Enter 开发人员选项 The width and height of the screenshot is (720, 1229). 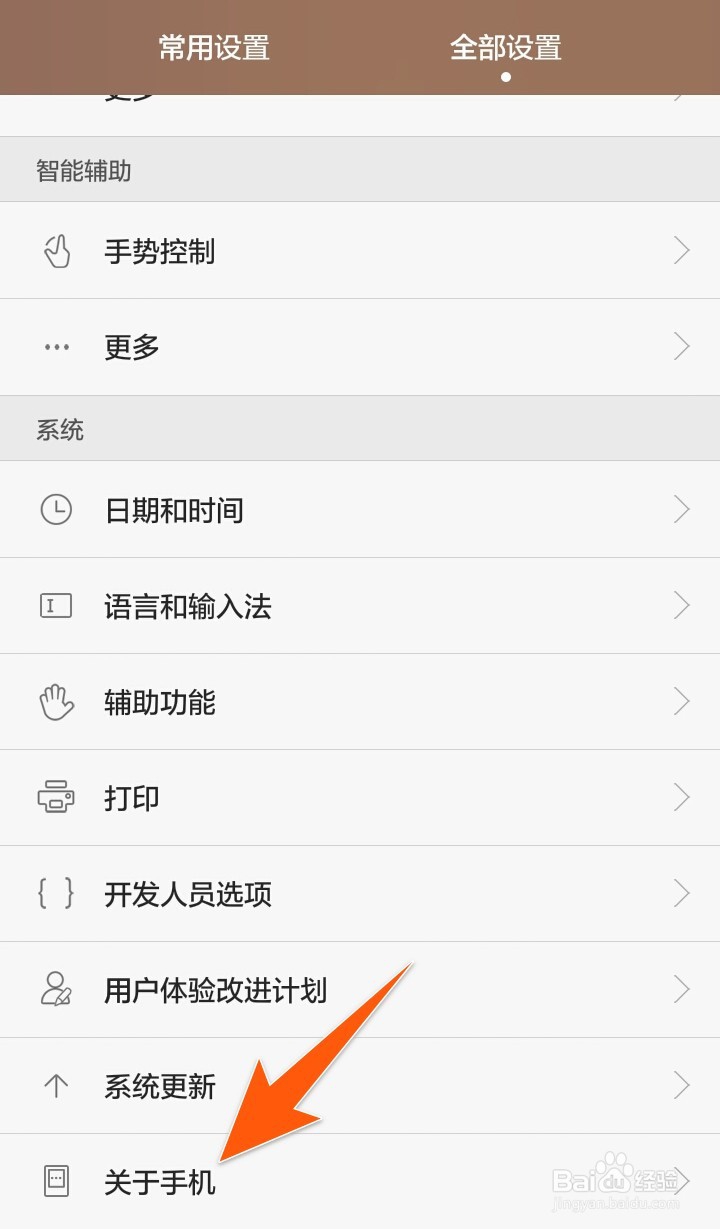[x=360, y=894]
